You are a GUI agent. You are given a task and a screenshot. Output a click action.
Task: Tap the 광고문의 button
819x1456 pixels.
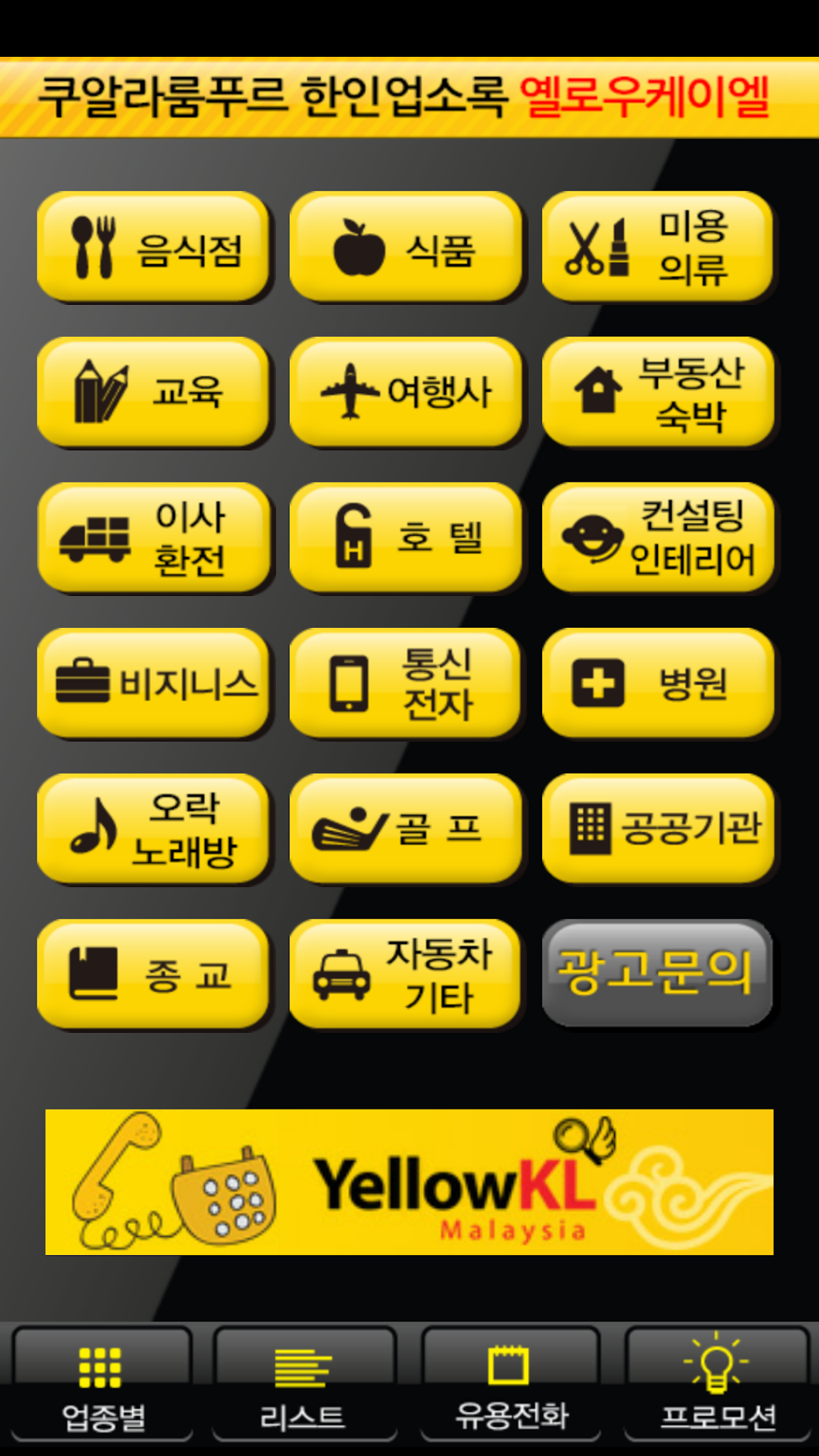(657, 974)
